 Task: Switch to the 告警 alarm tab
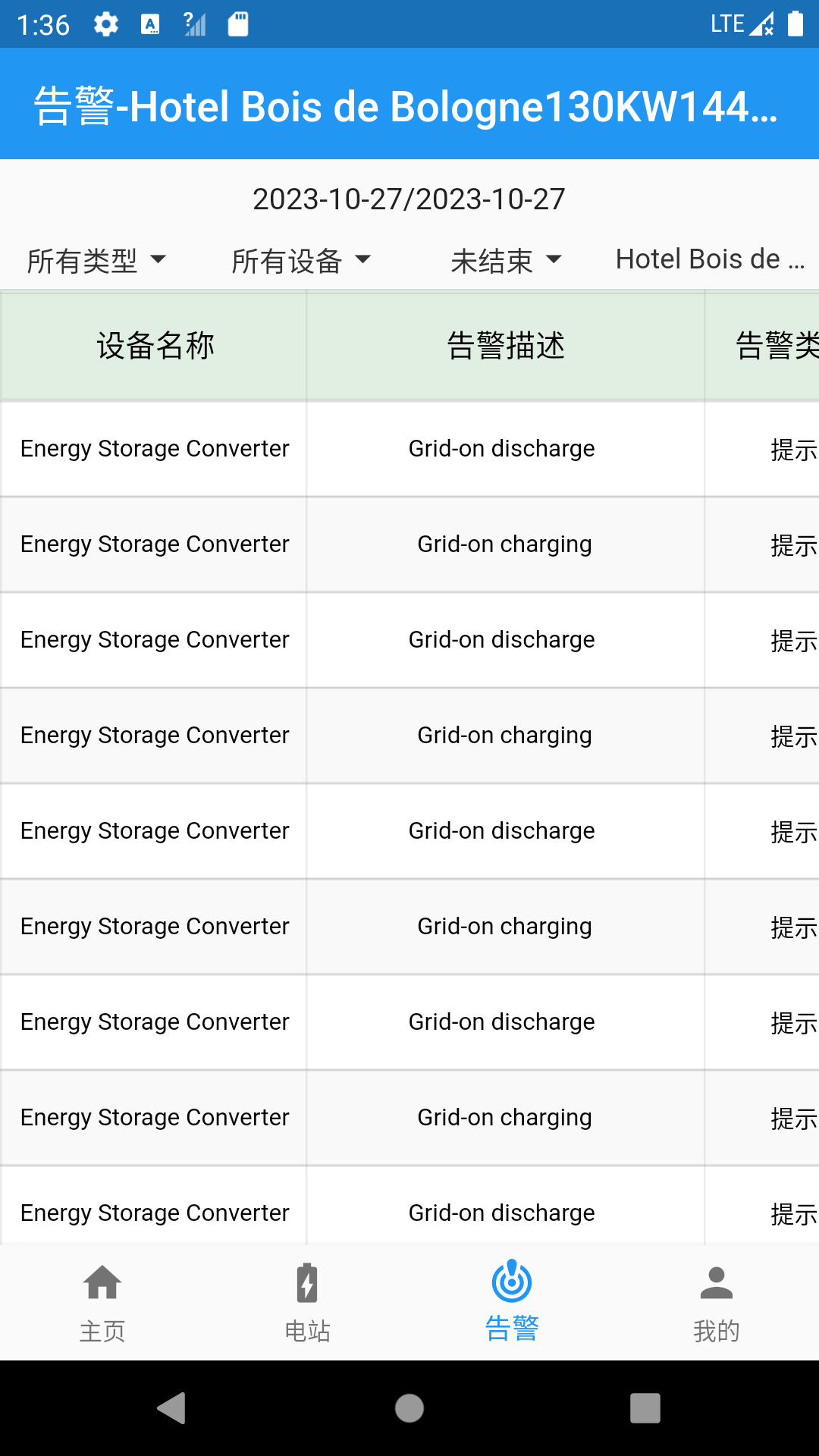[x=512, y=1302]
